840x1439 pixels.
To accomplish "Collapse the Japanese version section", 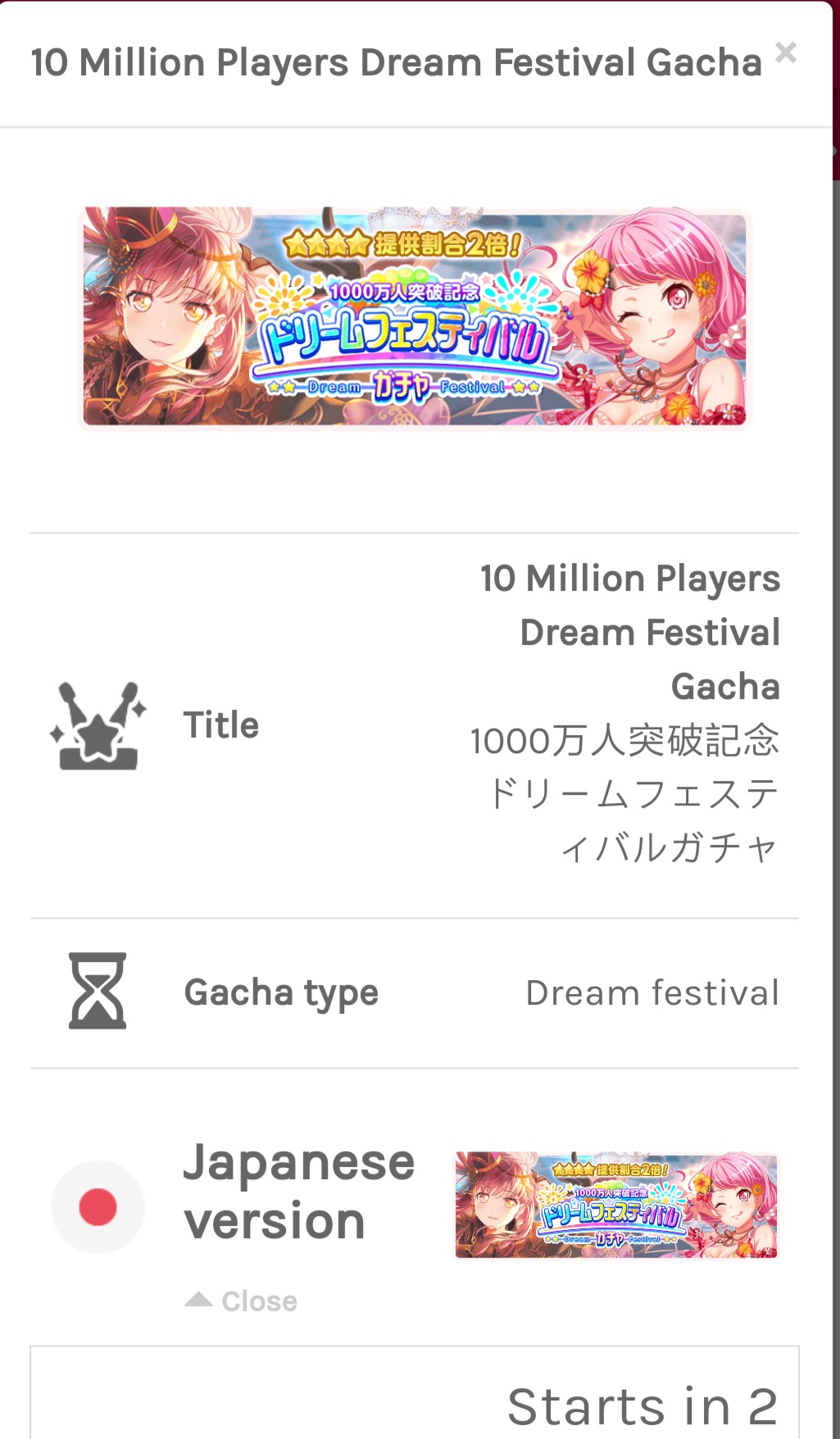I will point(243,1301).
